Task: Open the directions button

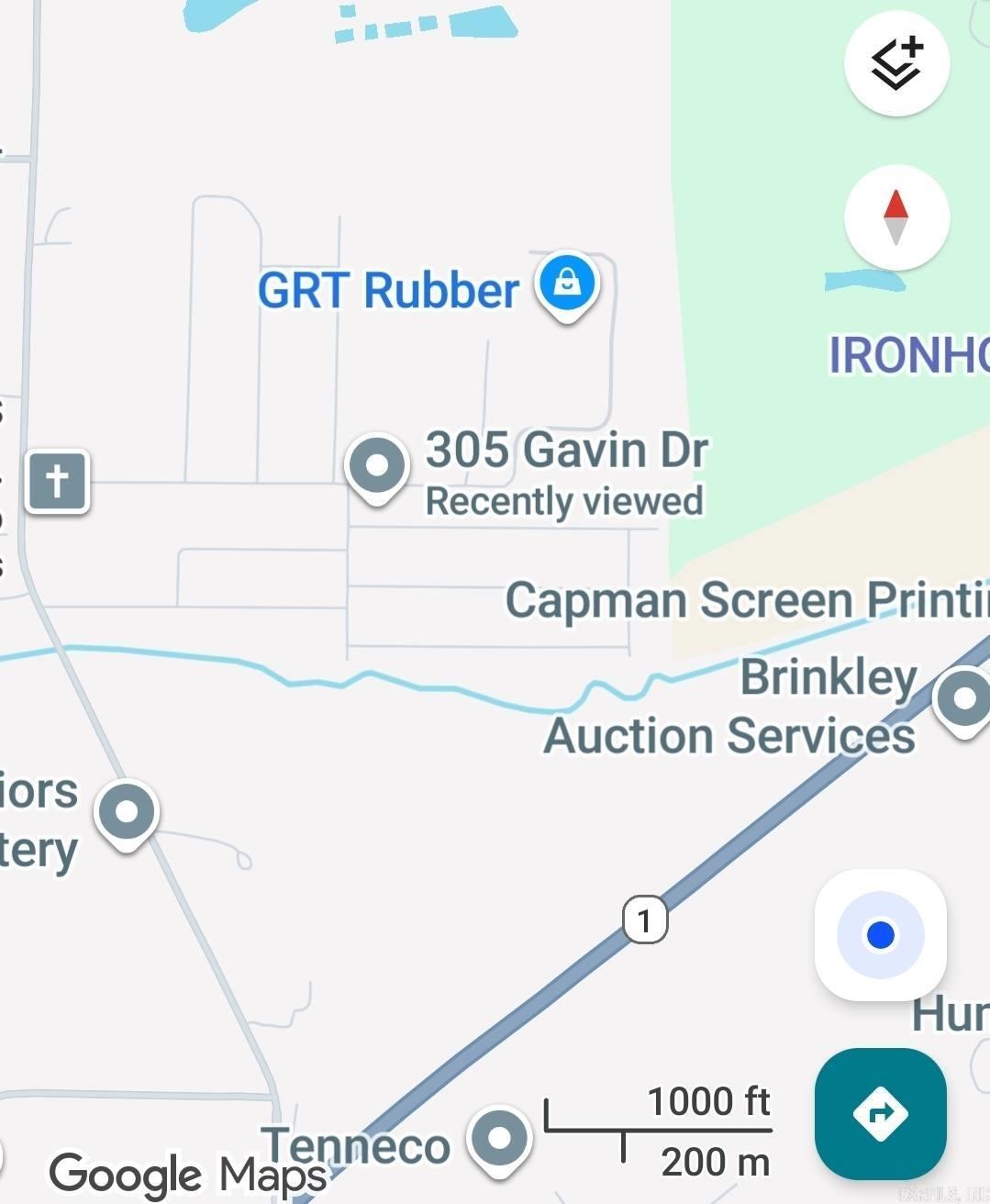Action: (880, 1113)
